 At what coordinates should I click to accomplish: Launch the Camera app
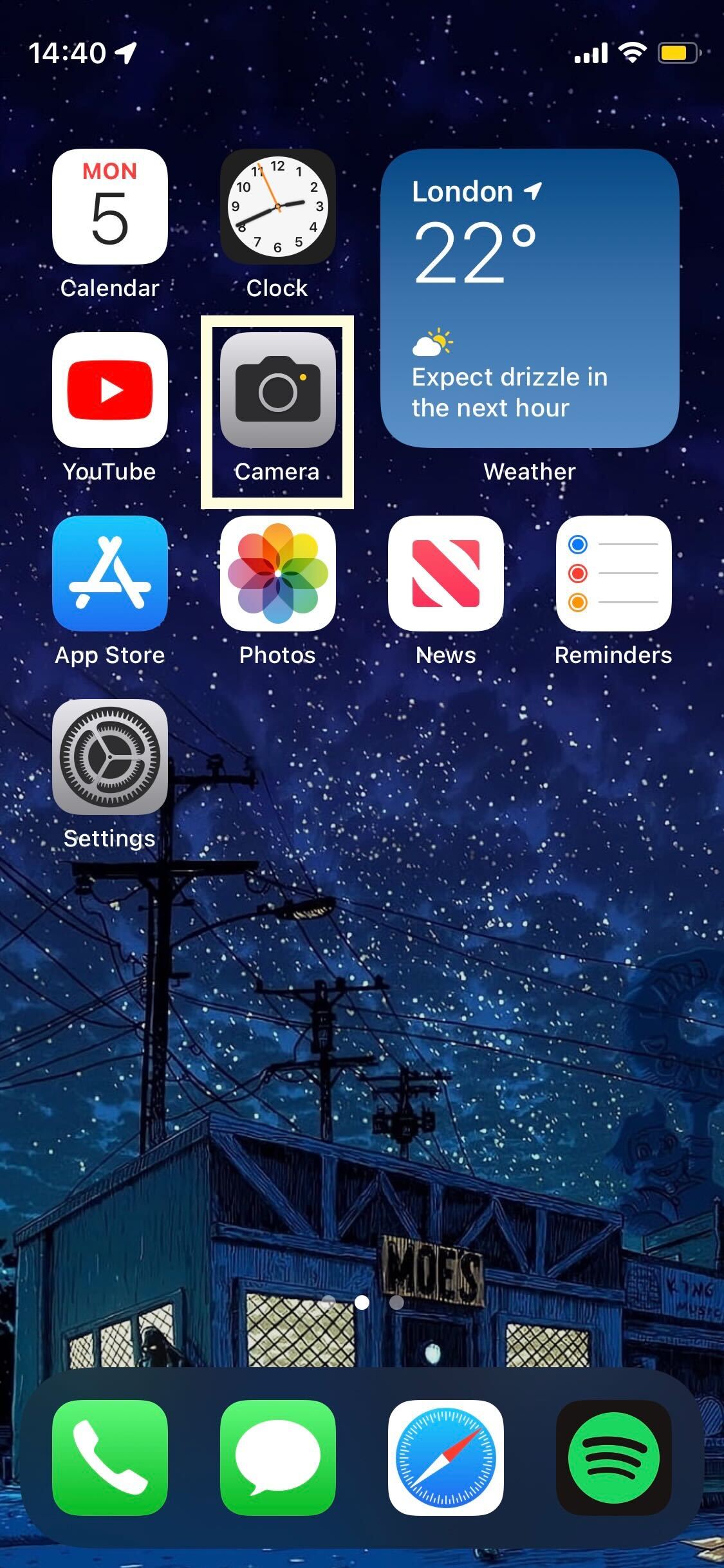click(278, 390)
